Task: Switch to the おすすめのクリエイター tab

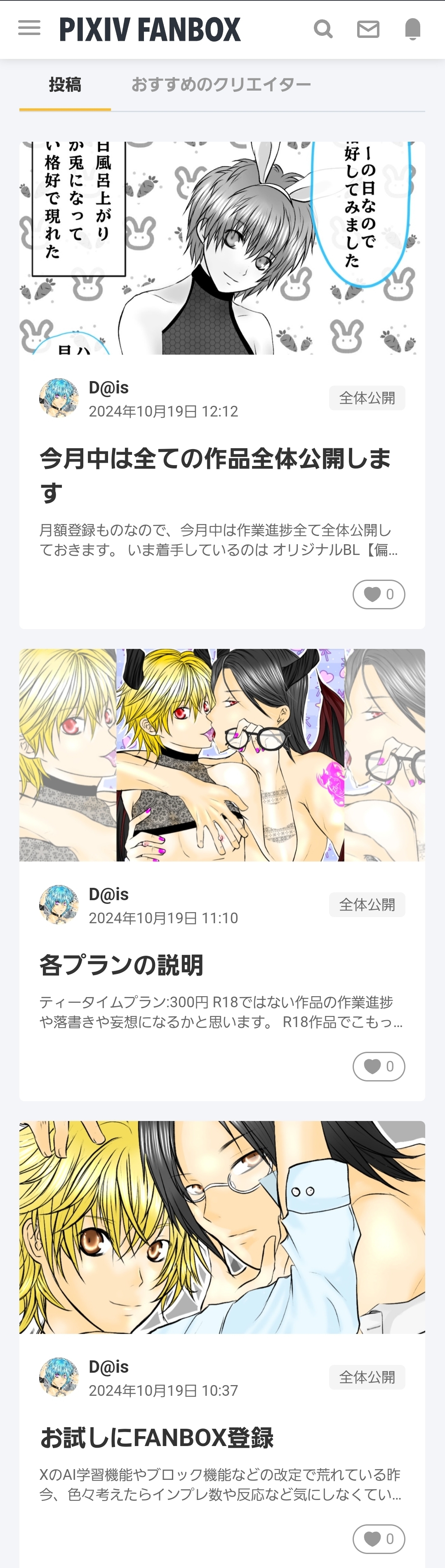Action: click(x=221, y=84)
